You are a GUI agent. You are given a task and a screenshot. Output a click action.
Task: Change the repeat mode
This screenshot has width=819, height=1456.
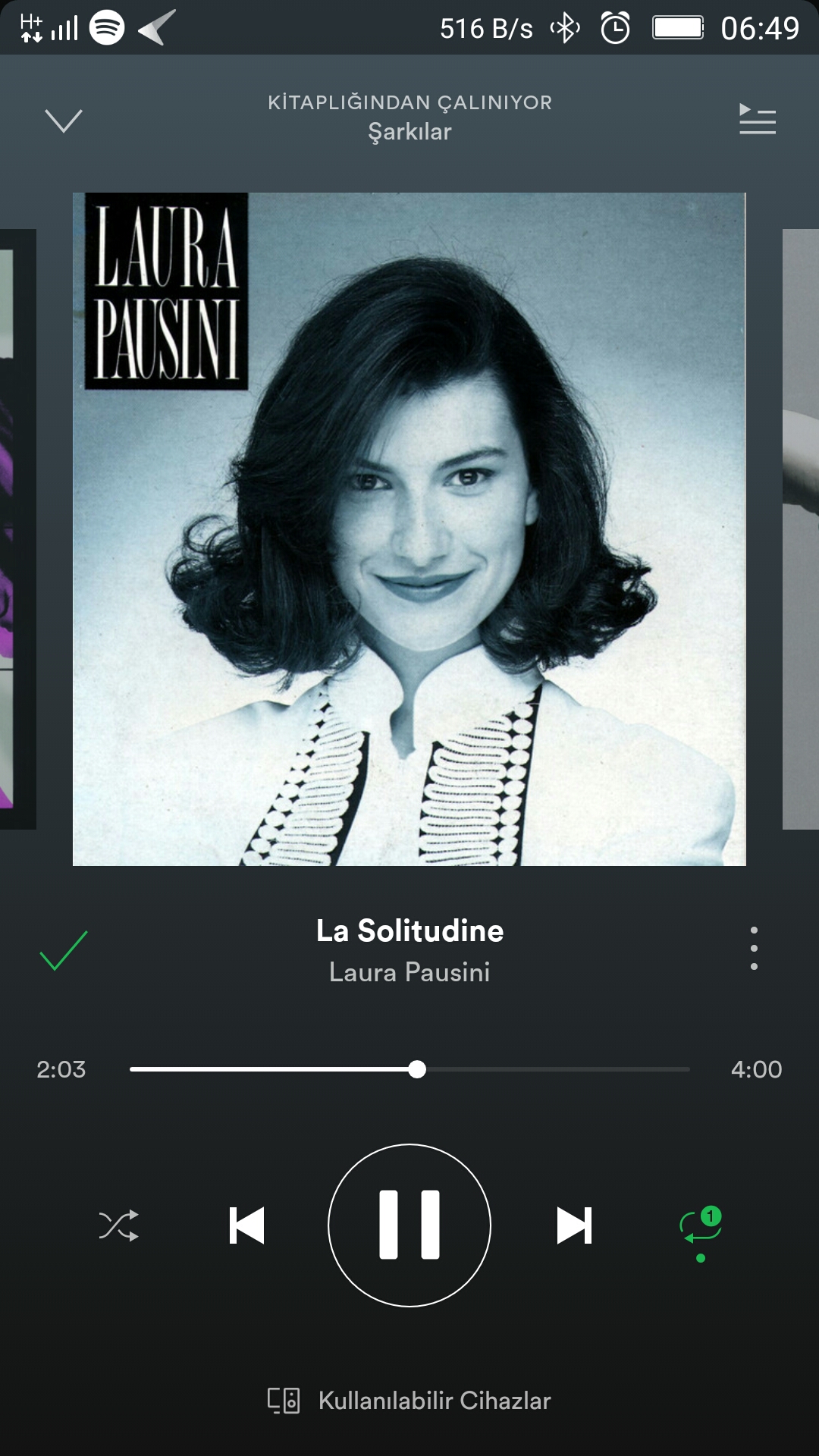click(x=700, y=1225)
